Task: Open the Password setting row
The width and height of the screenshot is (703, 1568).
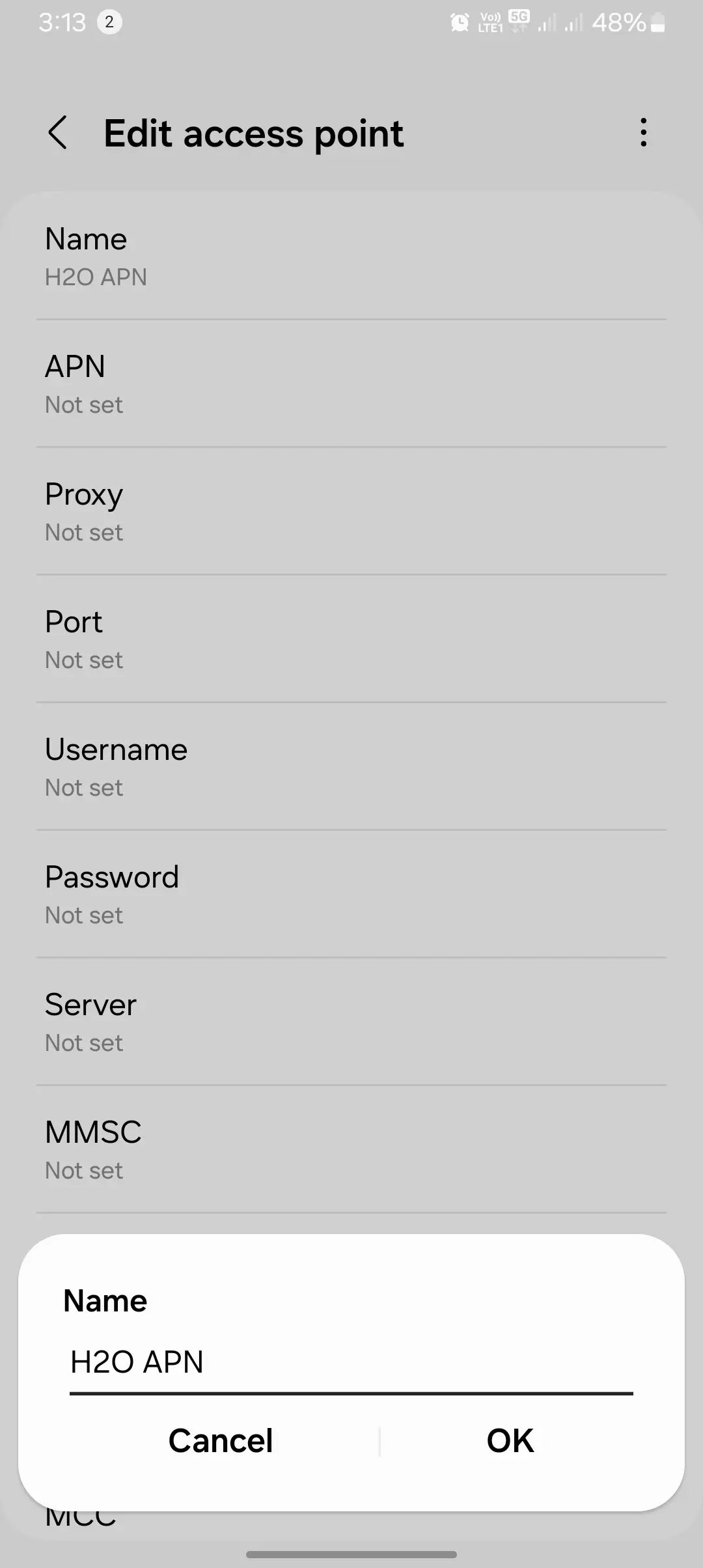Action: [351, 895]
